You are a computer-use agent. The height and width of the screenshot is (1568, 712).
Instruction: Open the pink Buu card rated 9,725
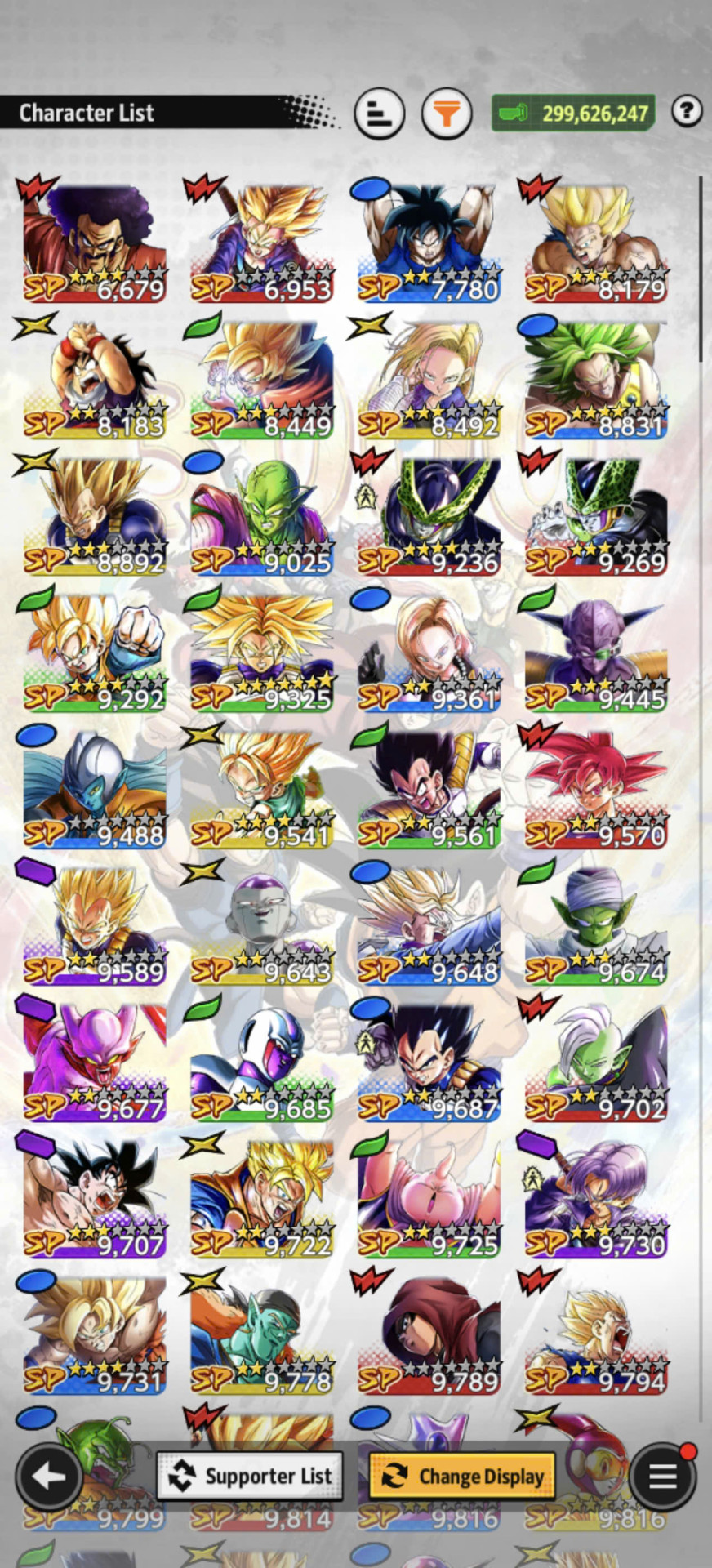(429, 1198)
